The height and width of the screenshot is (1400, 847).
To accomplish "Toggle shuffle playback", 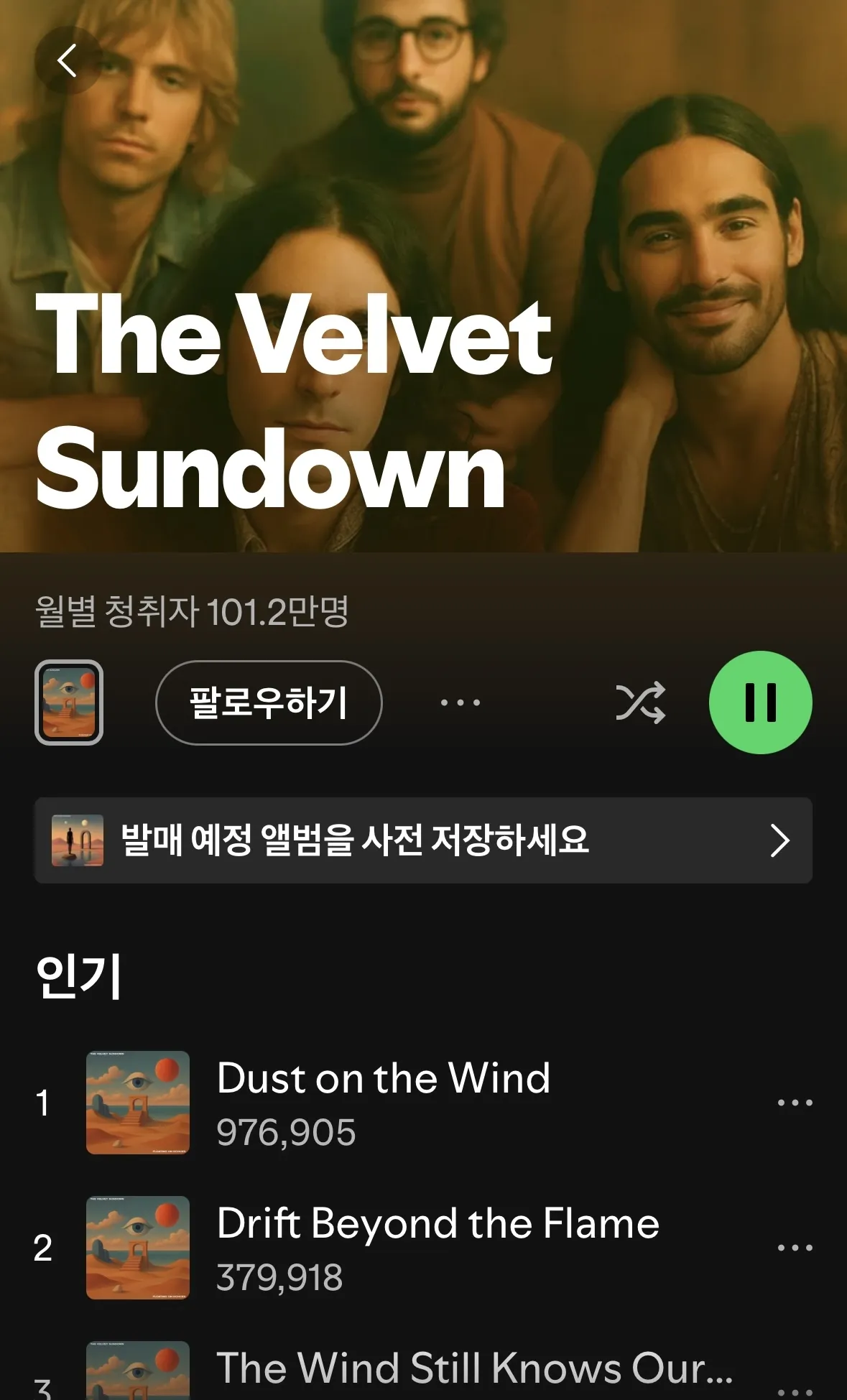I will (640, 703).
